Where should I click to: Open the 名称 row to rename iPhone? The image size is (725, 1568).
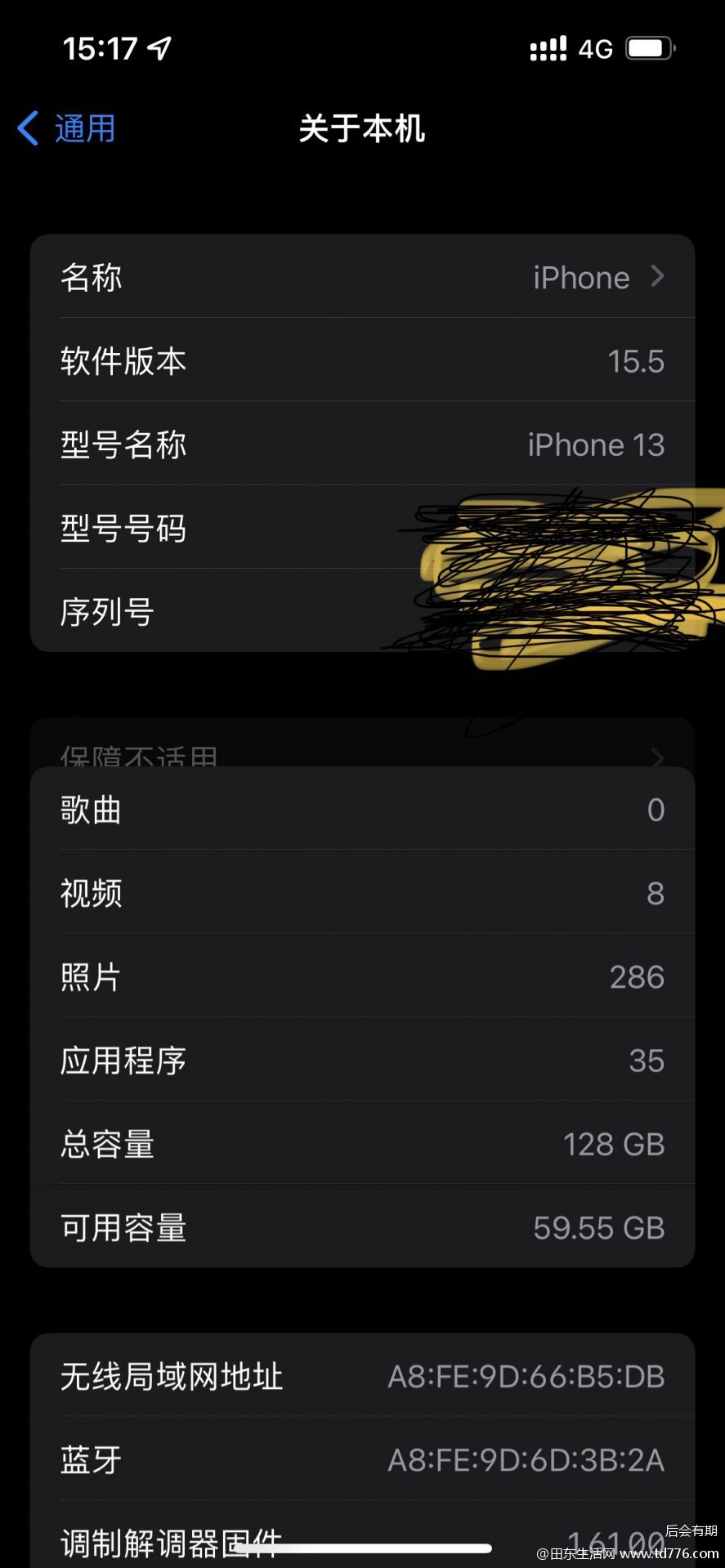click(362, 277)
